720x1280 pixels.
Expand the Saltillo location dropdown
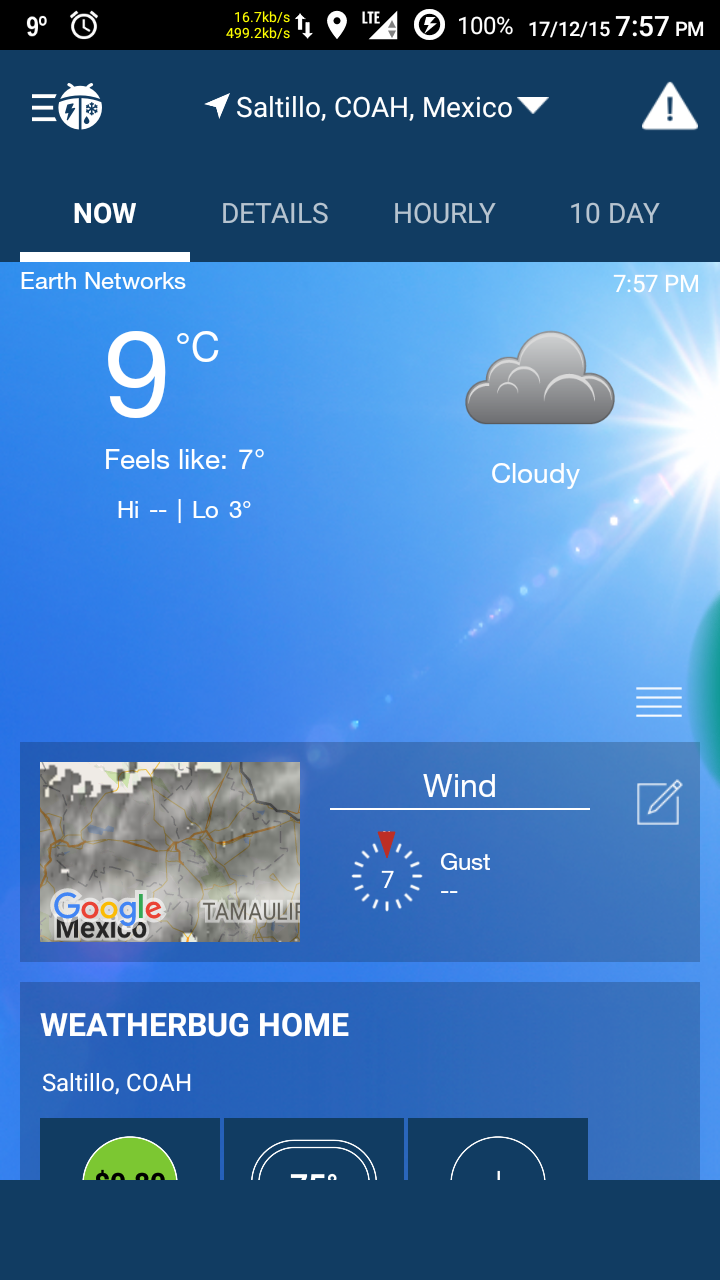377,107
